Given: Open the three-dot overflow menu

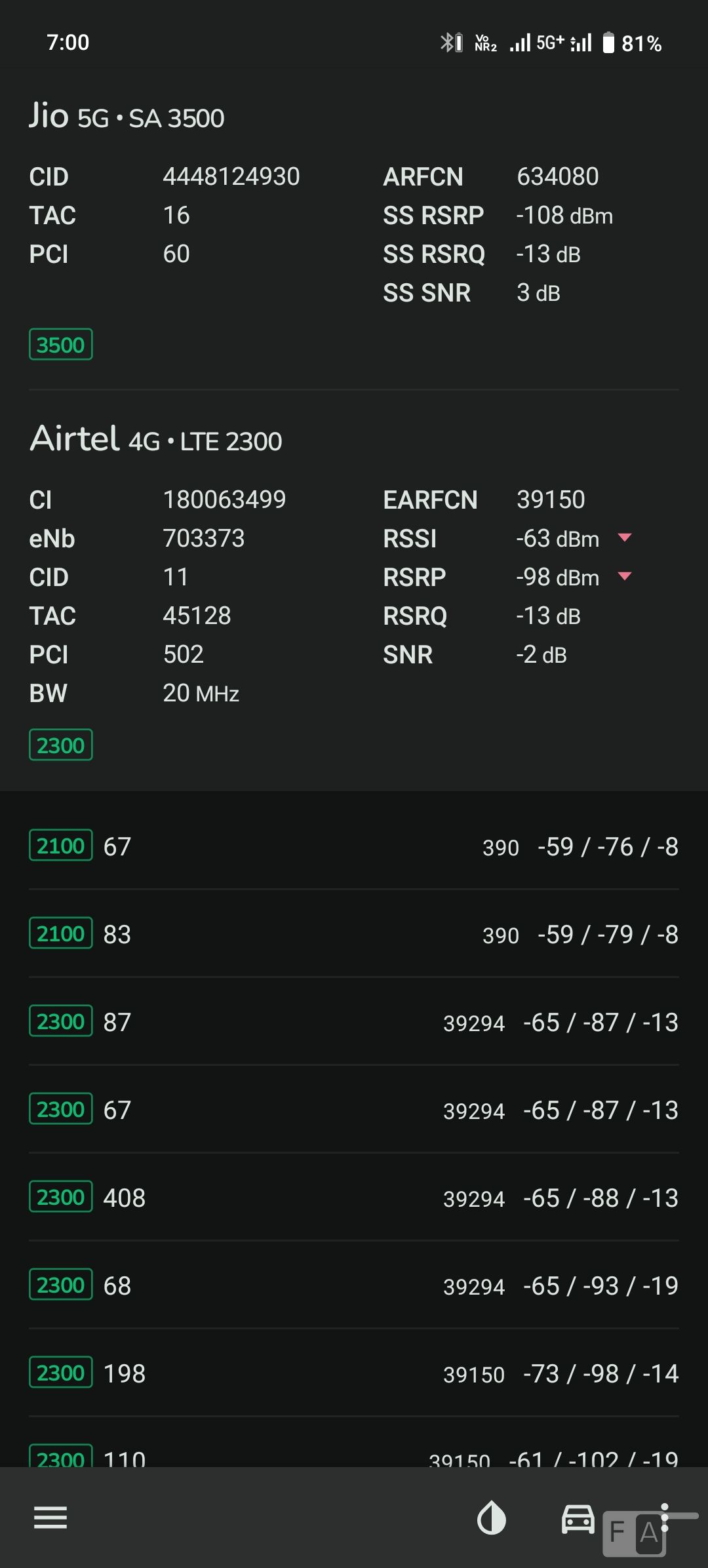Looking at the screenshot, I should click(665, 1517).
